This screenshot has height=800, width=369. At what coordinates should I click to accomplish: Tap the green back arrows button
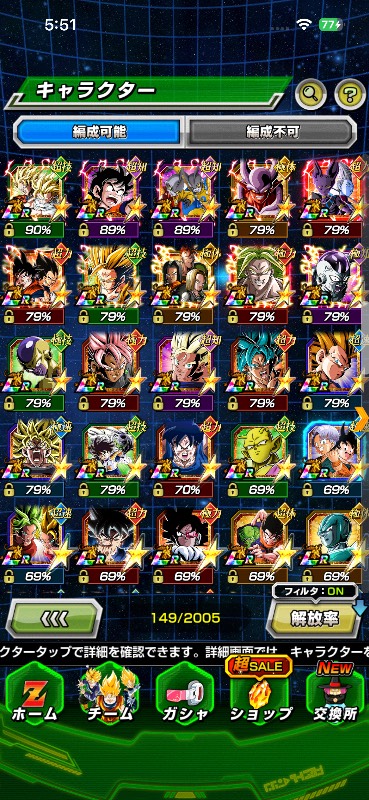pos(54,618)
